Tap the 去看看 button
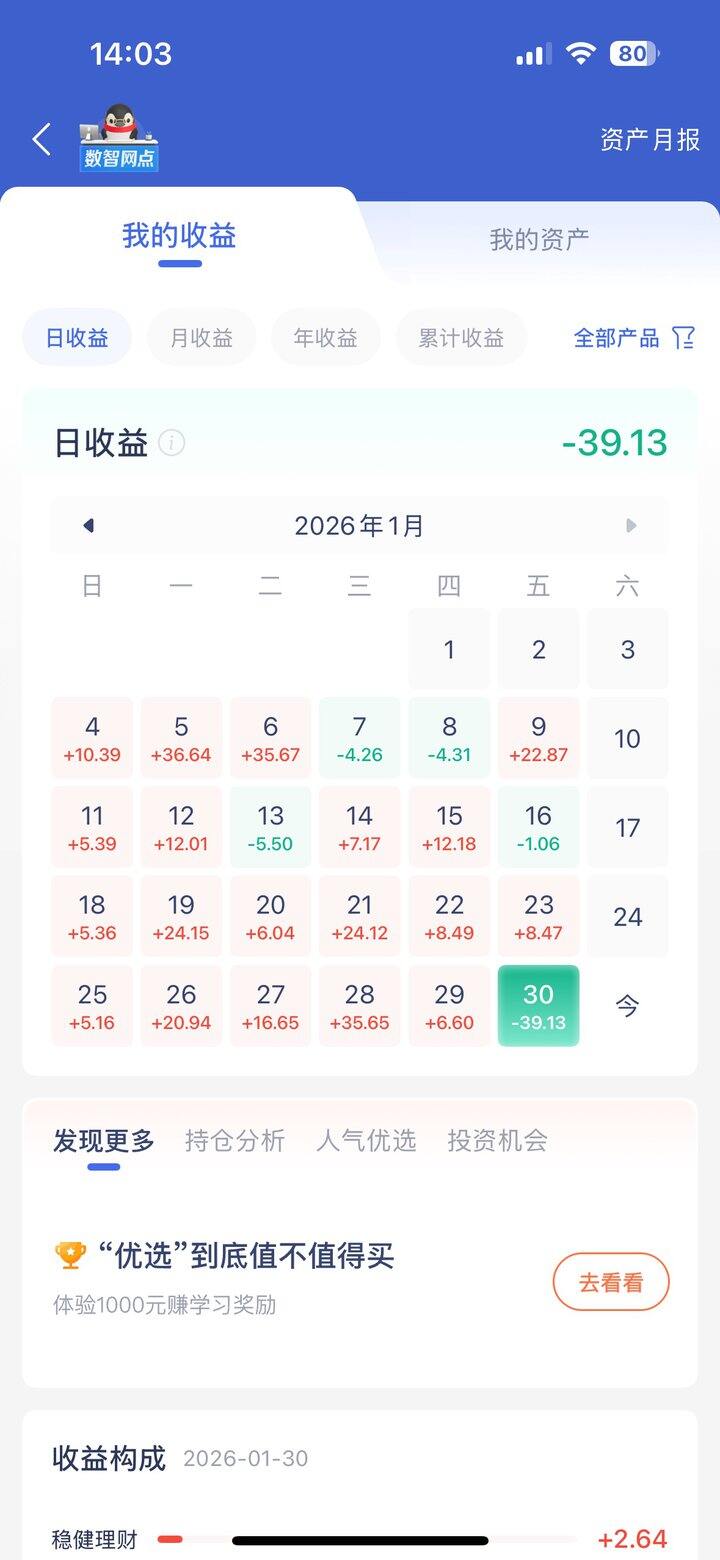The height and width of the screenshot is (1560, 720). point(611,1282)
